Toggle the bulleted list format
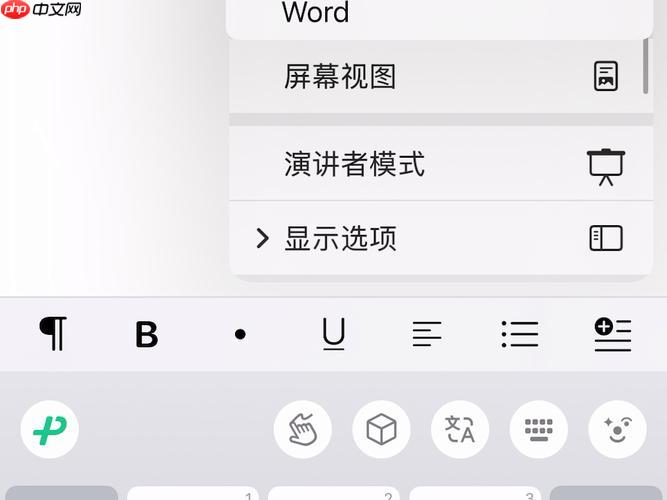This screenshot has height=500, width=667. click(x=520, y=334)
